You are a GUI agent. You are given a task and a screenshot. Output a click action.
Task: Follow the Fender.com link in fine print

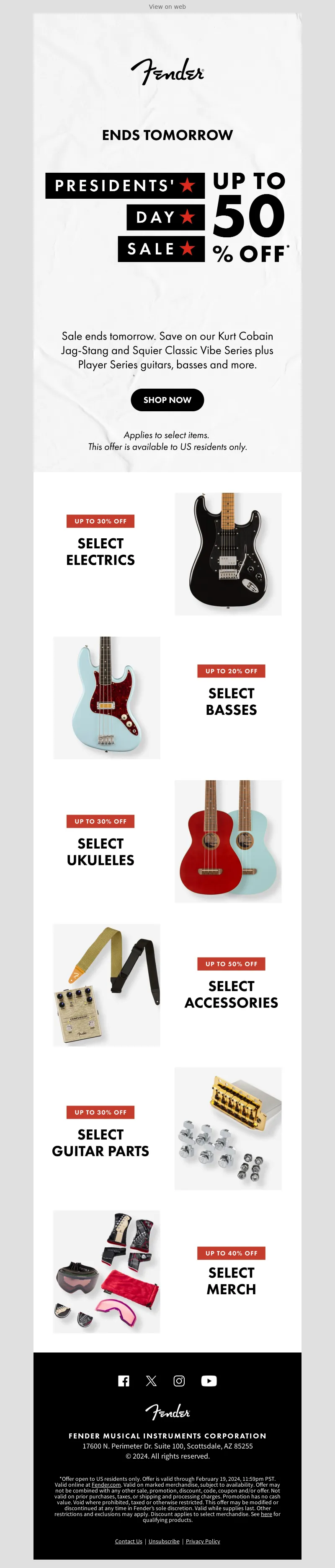coord(106,1485)
